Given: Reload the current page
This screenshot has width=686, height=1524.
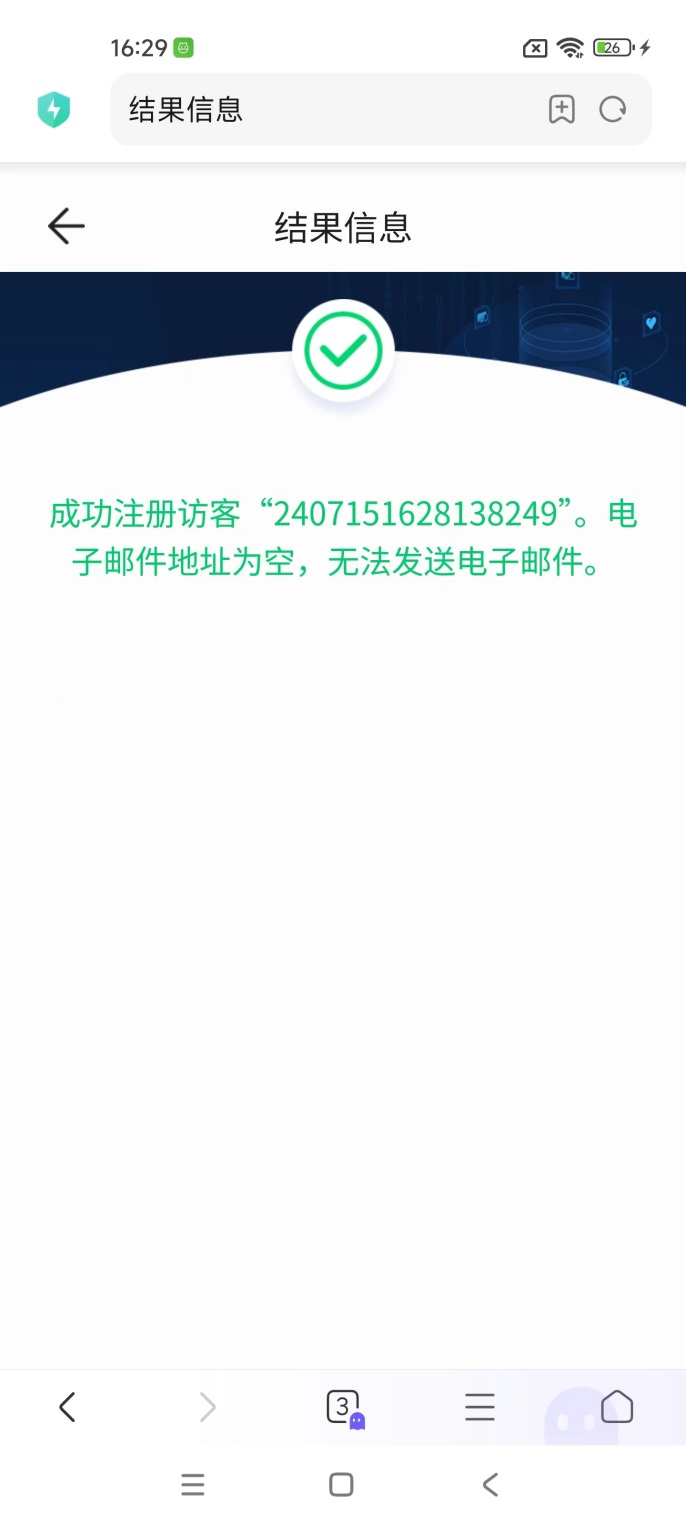Looking at the screenshot, I should (613, 109).
